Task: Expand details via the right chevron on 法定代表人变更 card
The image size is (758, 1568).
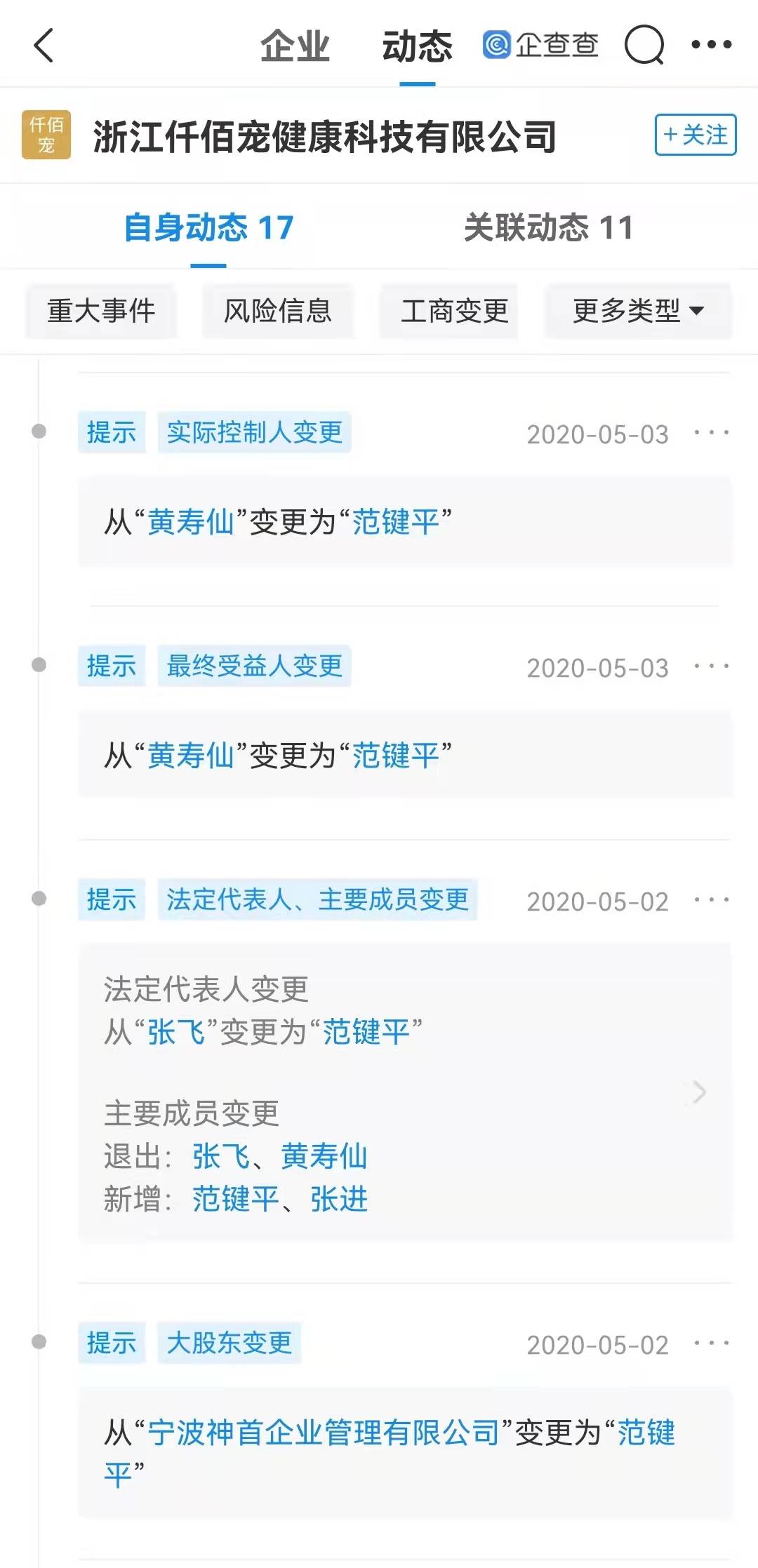Action: click(698, 1093)
